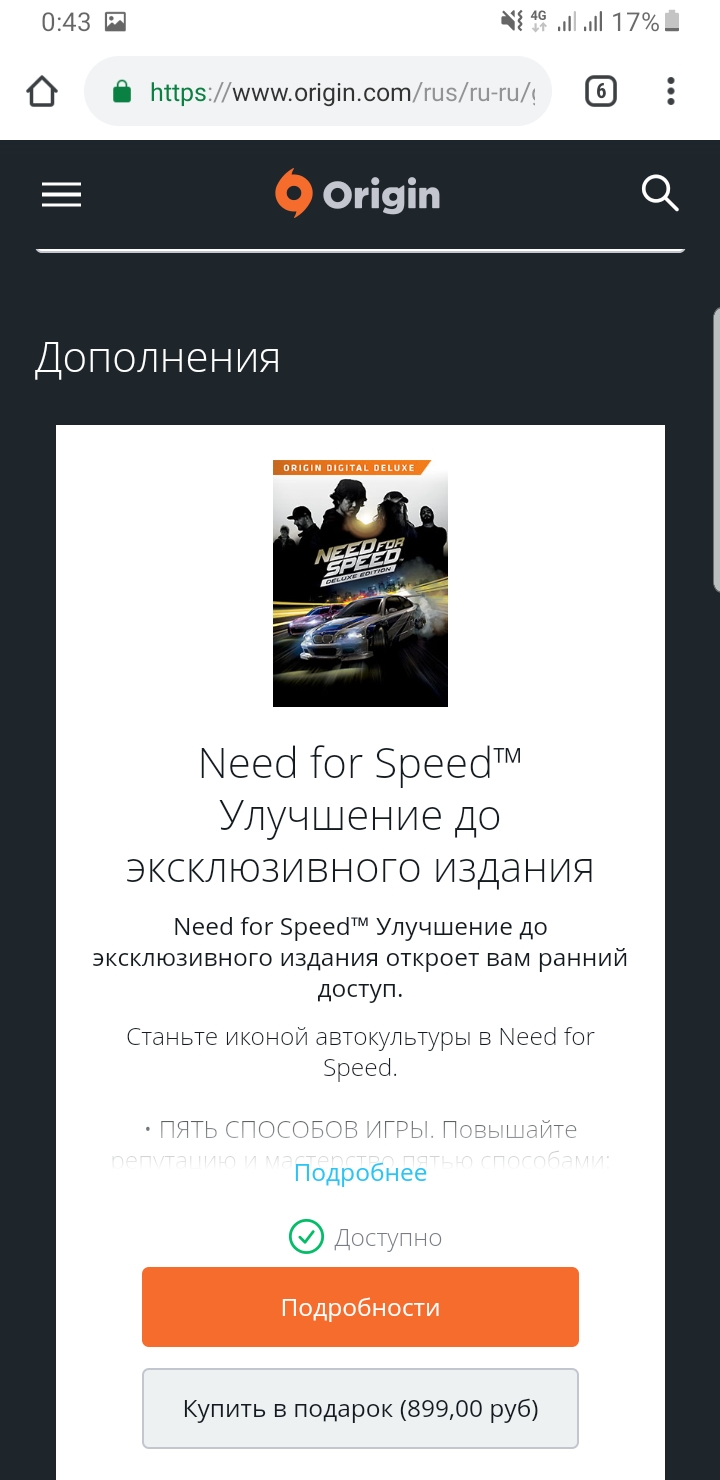Open the browser tab switcher

click(x=600, y=92)
